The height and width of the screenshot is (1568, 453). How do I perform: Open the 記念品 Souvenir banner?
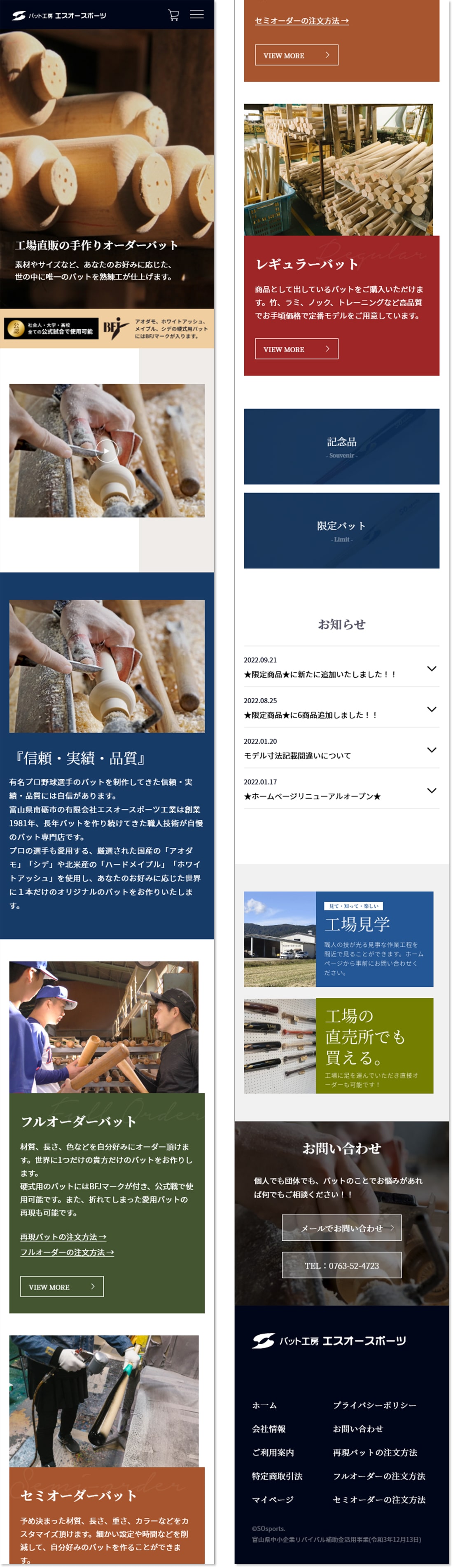(x=341, y=446)
